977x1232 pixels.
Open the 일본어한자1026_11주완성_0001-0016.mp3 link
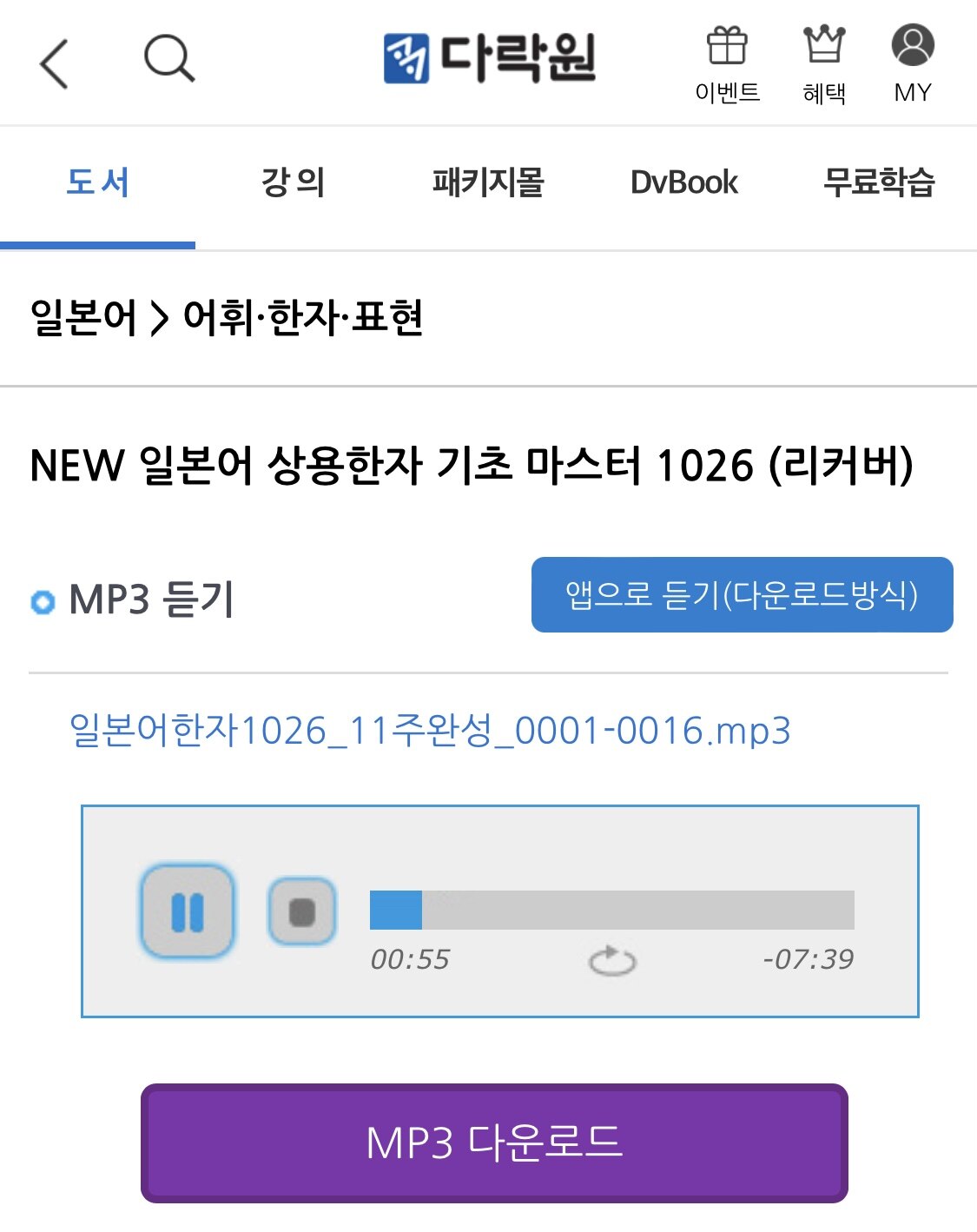point(430,731)
